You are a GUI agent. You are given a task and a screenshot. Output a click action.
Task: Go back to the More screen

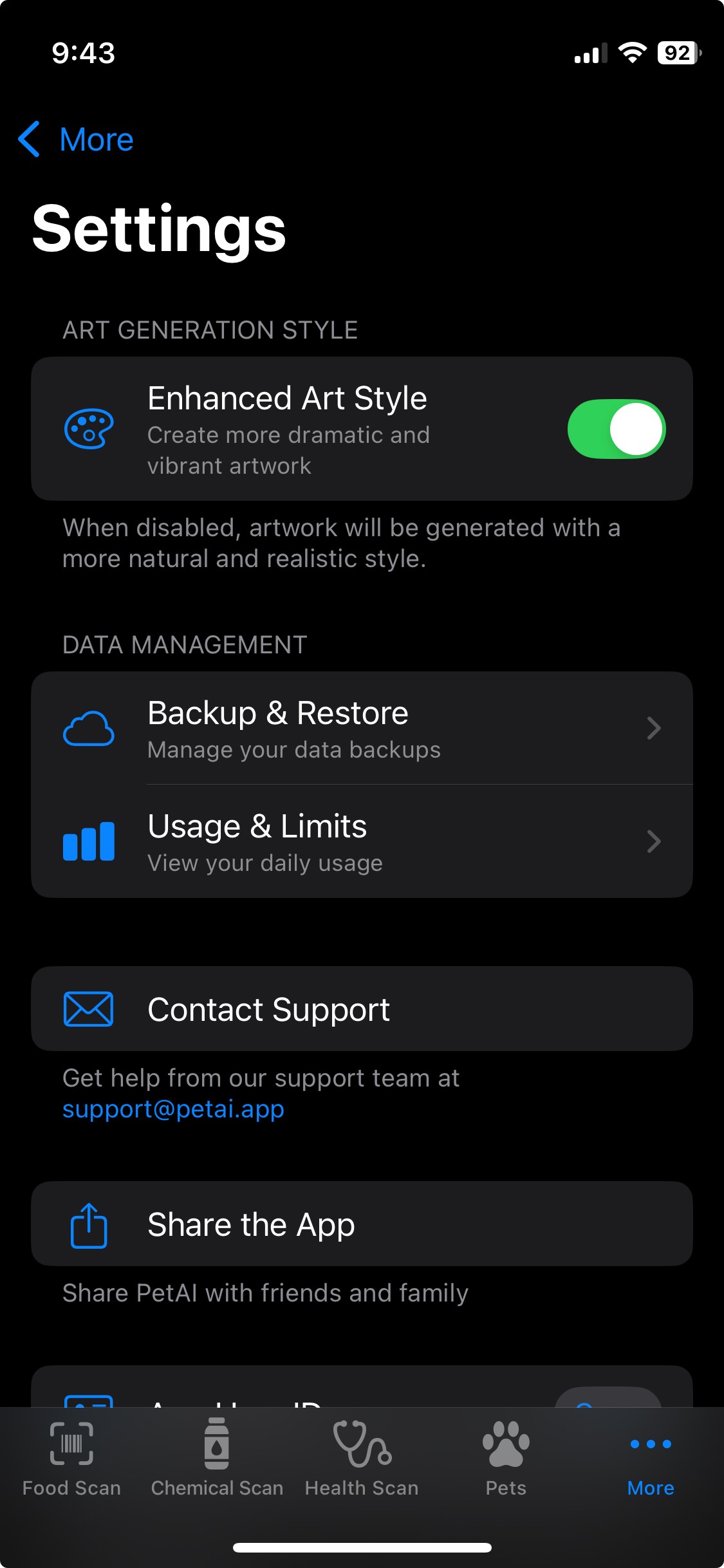click(76, 139)
